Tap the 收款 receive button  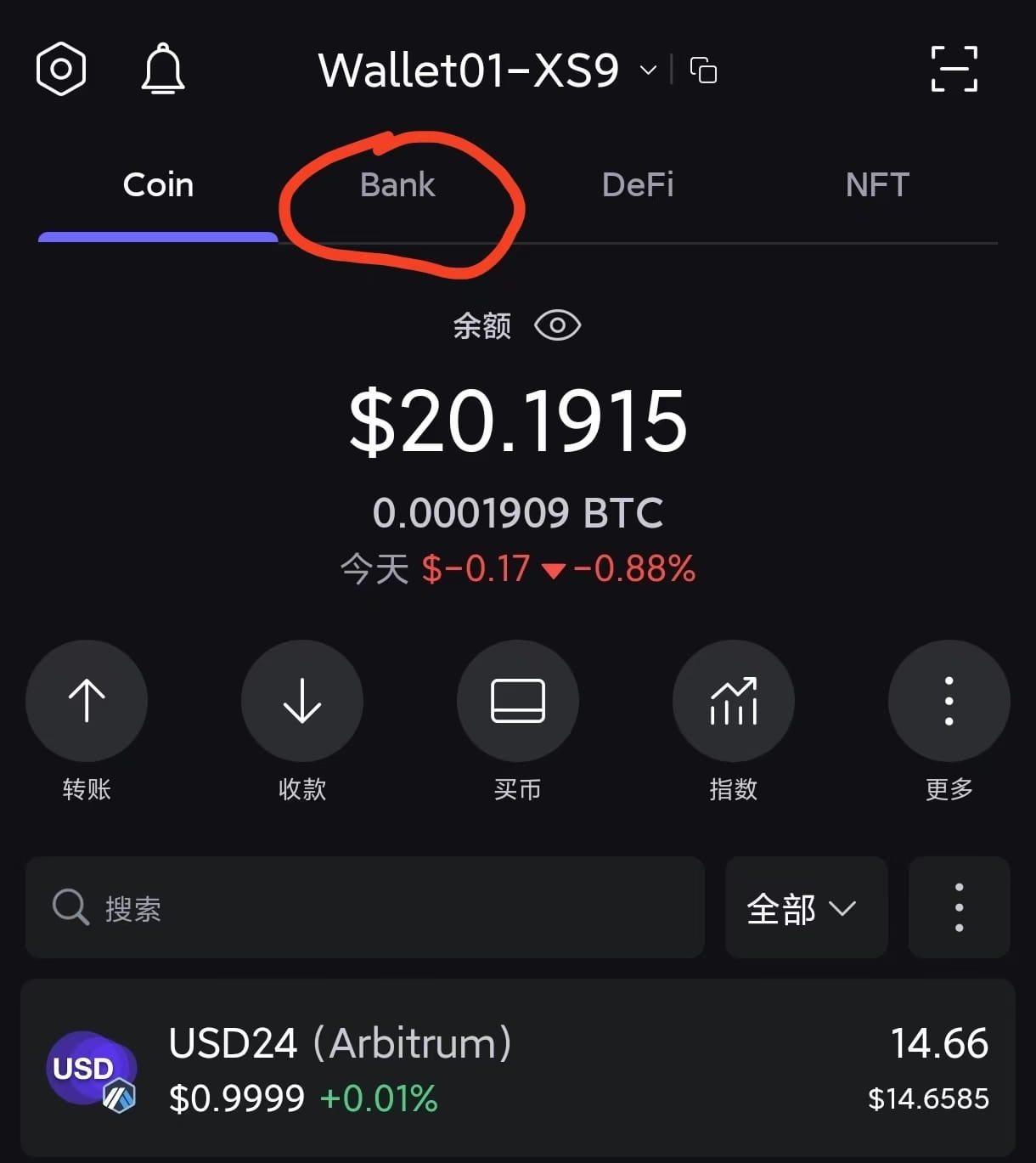[302, 701]
